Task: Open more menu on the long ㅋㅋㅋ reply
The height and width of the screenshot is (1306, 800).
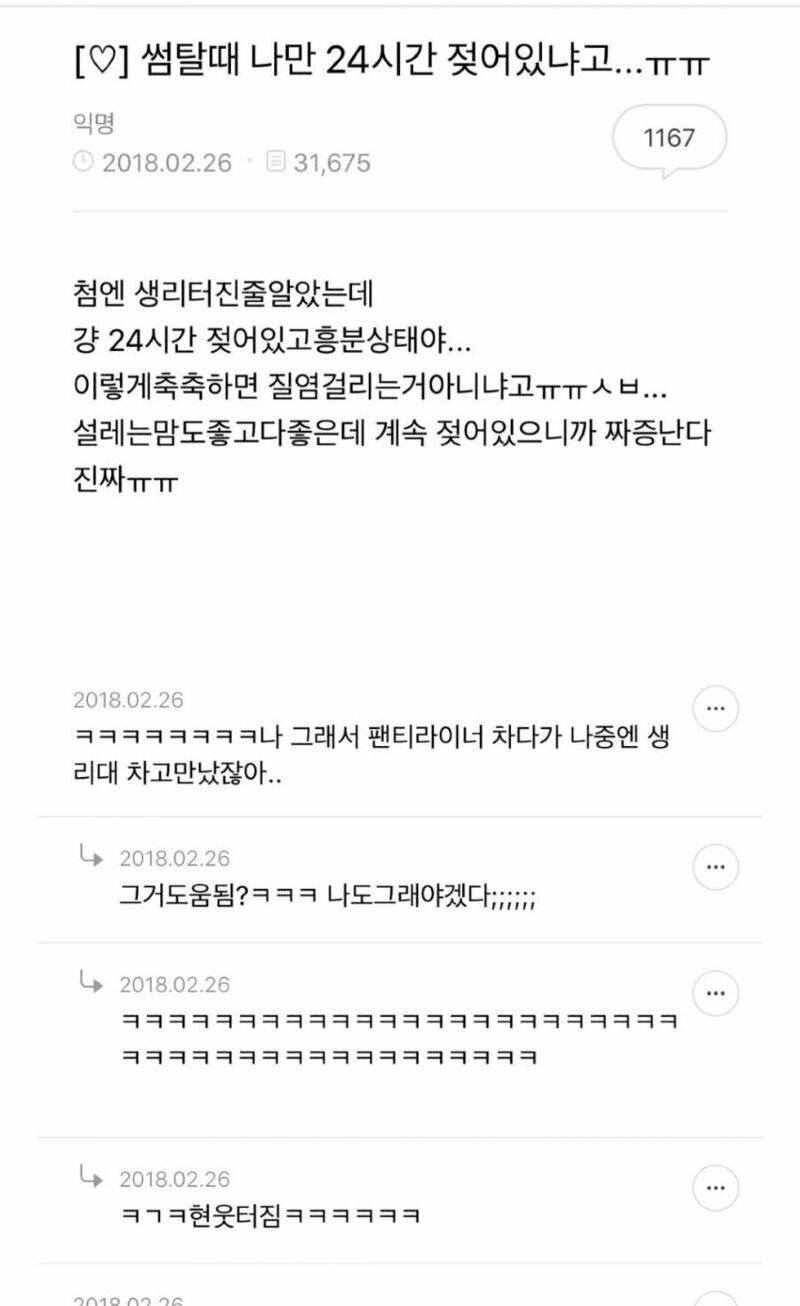Action: [x=715, y=993]
